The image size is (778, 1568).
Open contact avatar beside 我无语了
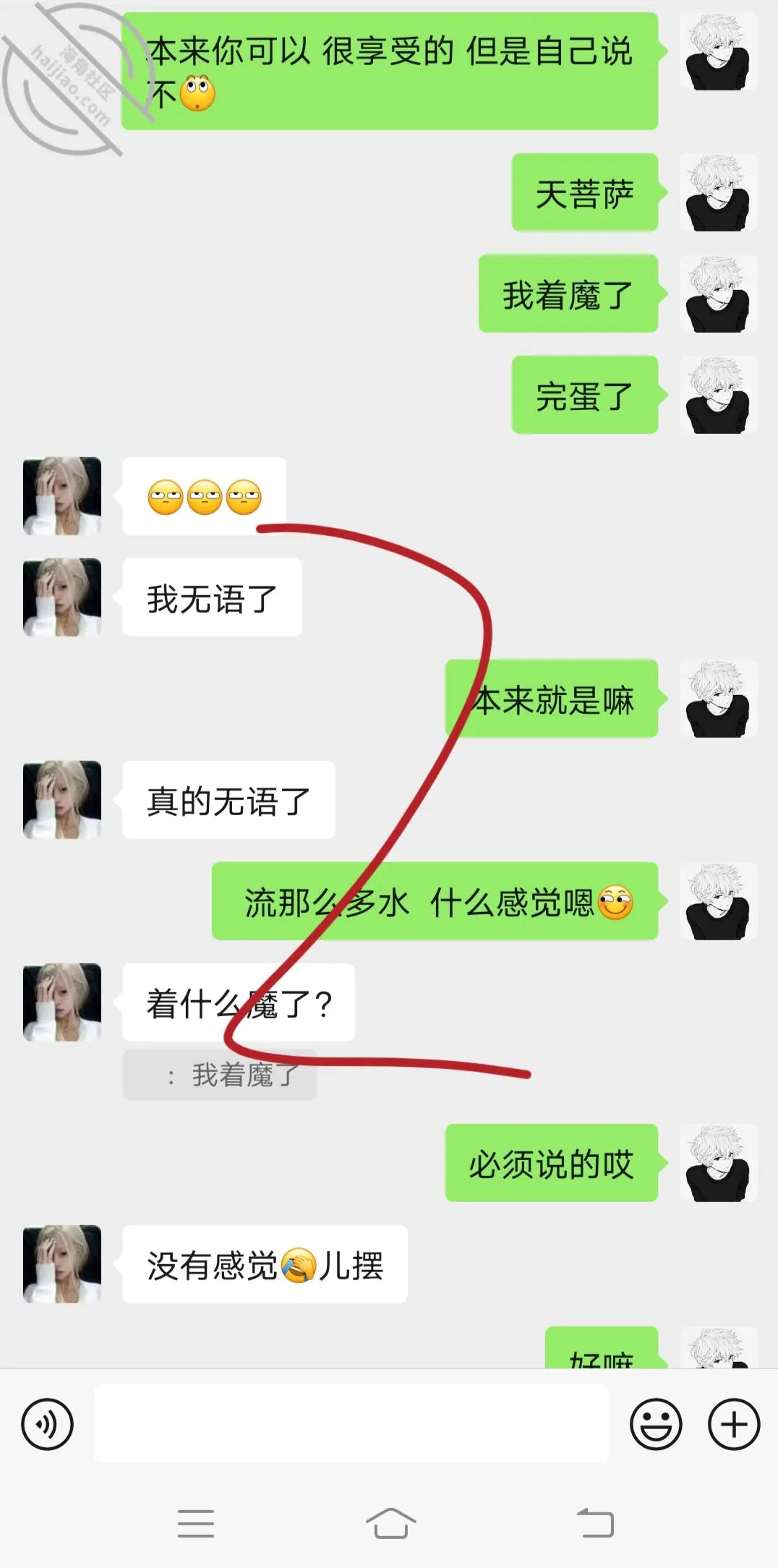pyautogui.click(x=62, y=597)
